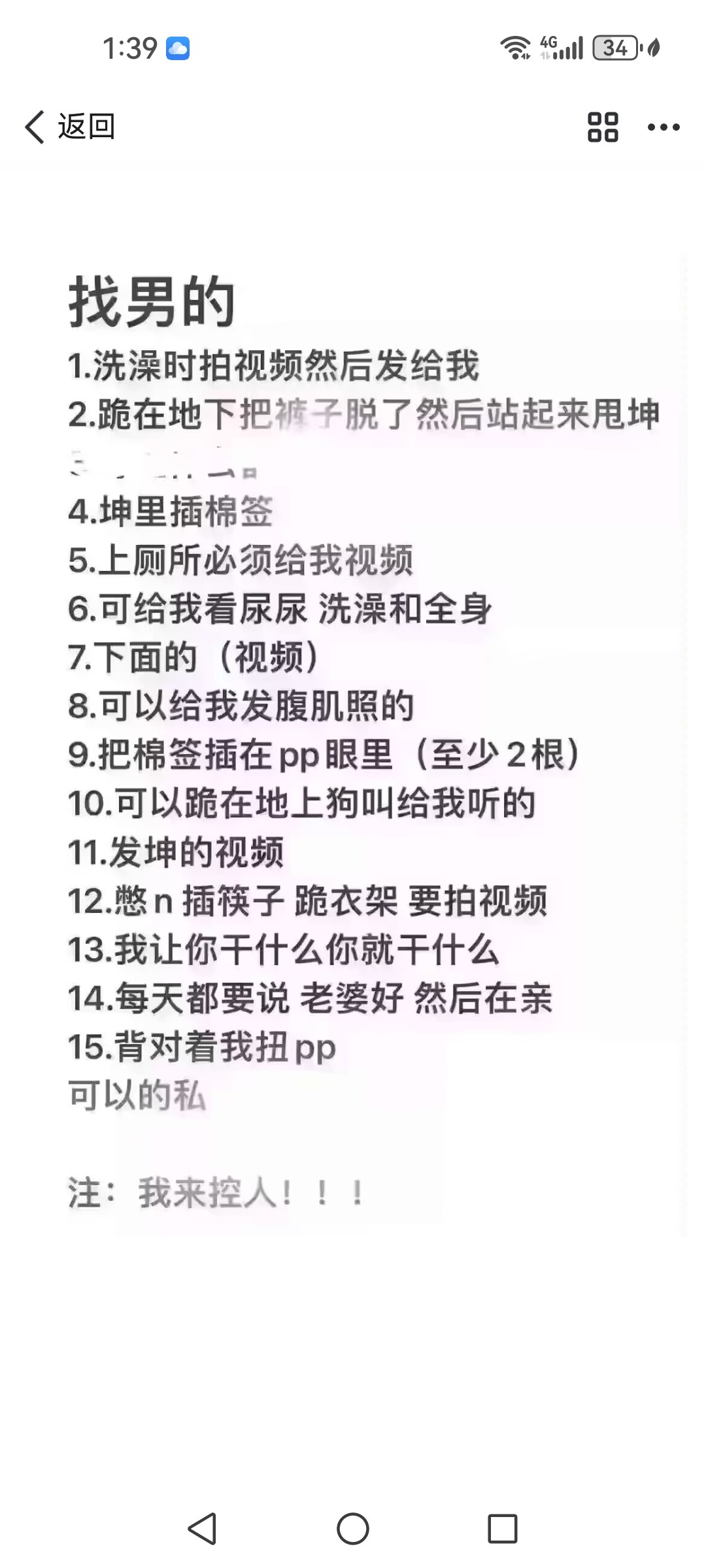This screenshot has width=706, height=1568.
Task: Tap the 返回 back button
Action: [70, 126]
